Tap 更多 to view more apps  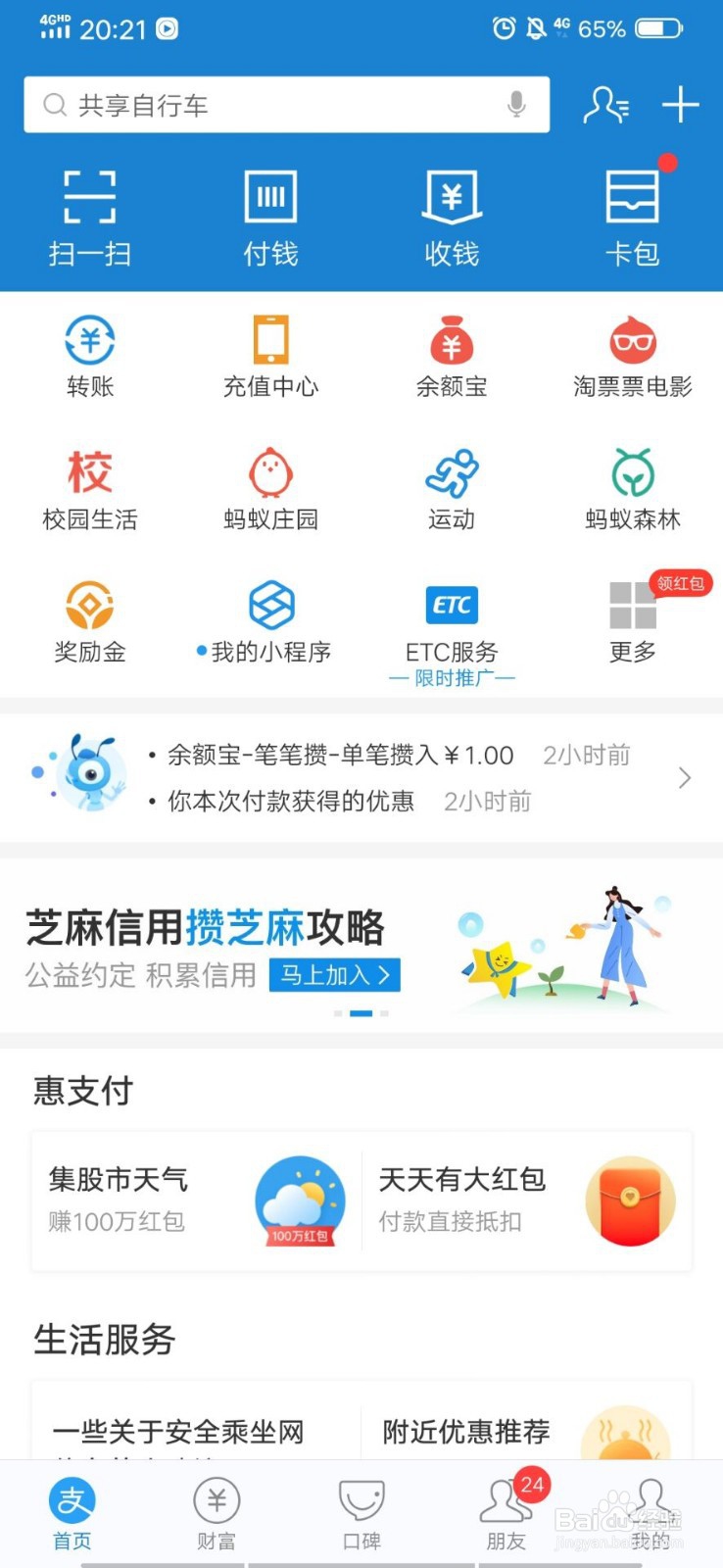pos(633,617)
